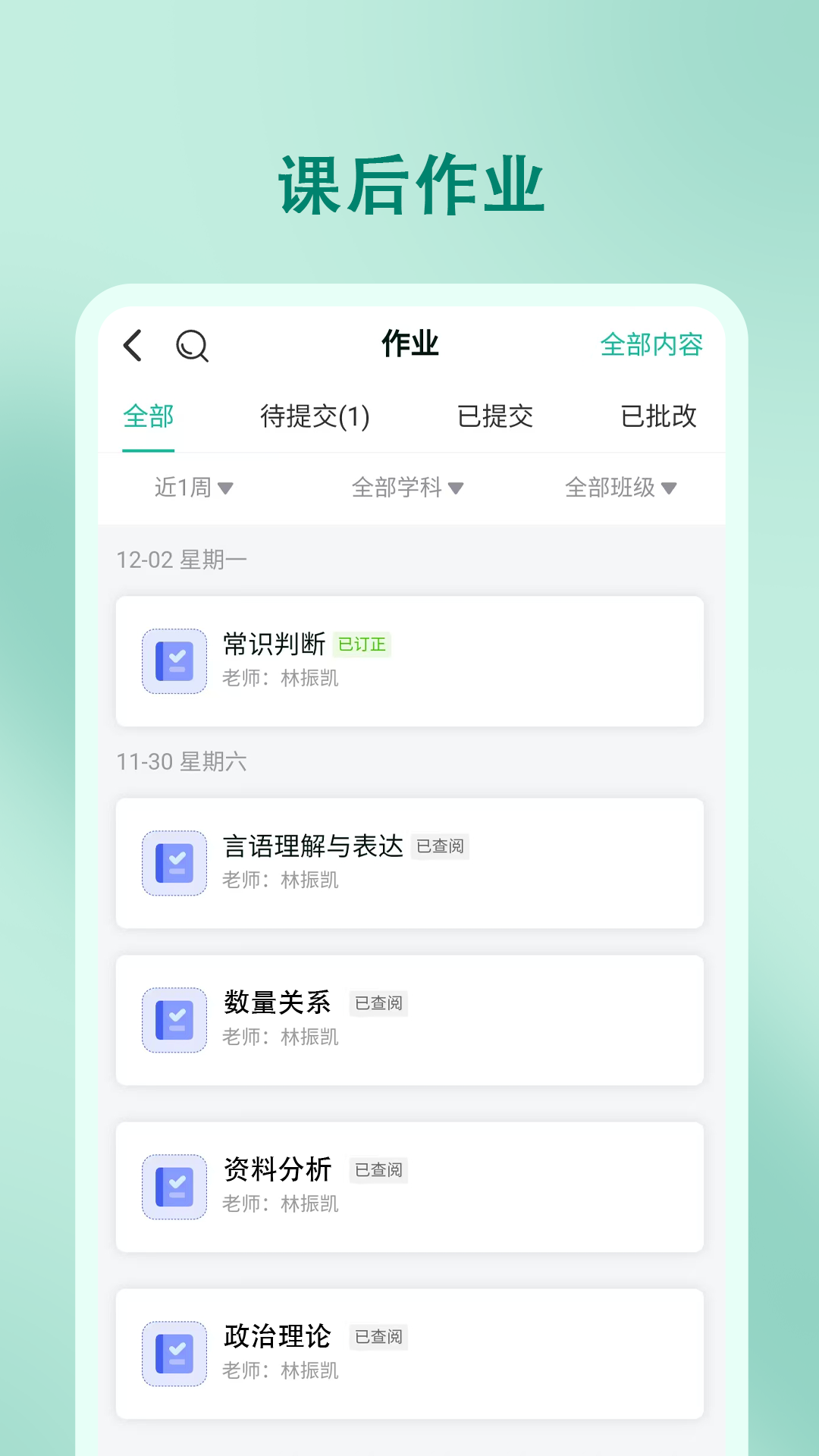This screenshot has height=1456, width=819.
Task: Tap the 已查阅 badge on 数量关系
Action: [x=378, y=1003]
